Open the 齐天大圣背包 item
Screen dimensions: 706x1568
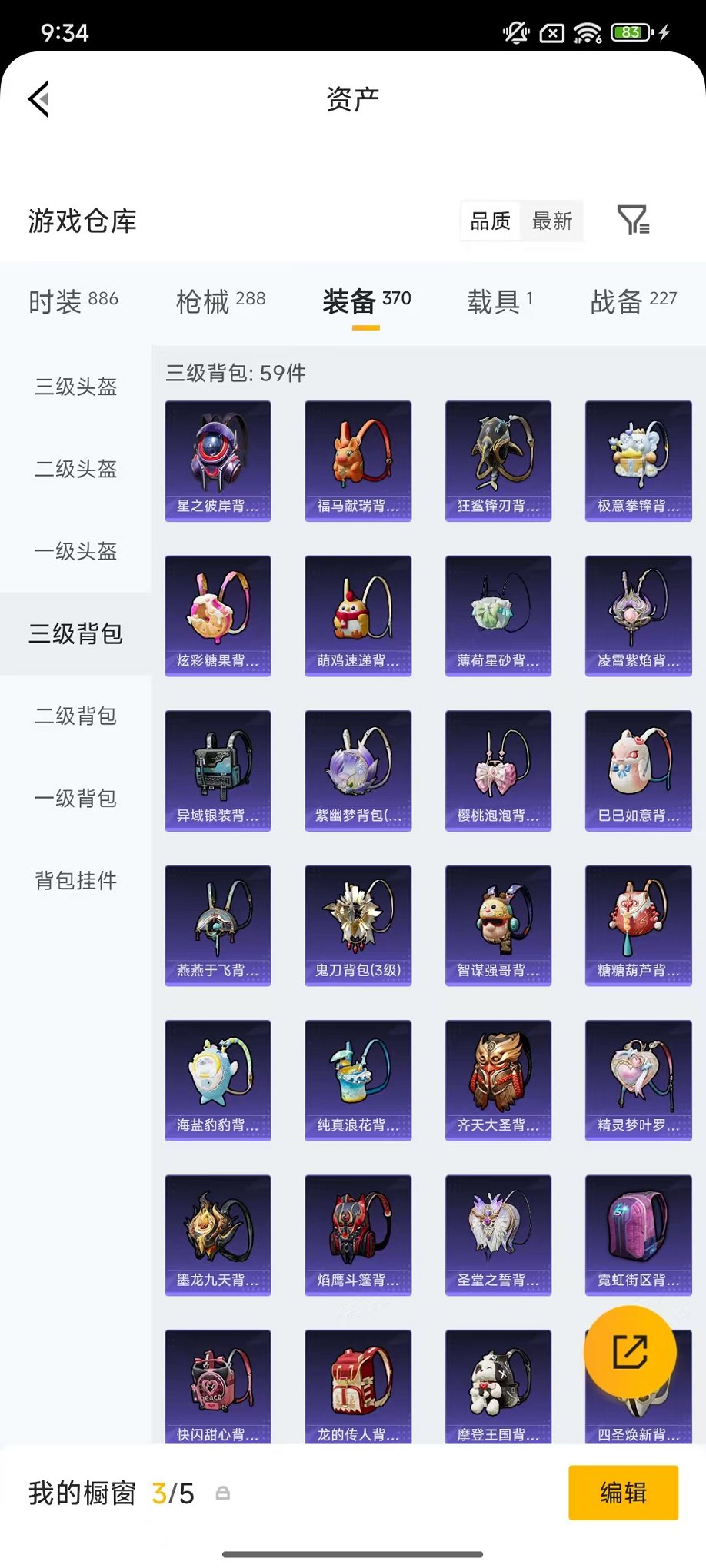coord(498,1080)
